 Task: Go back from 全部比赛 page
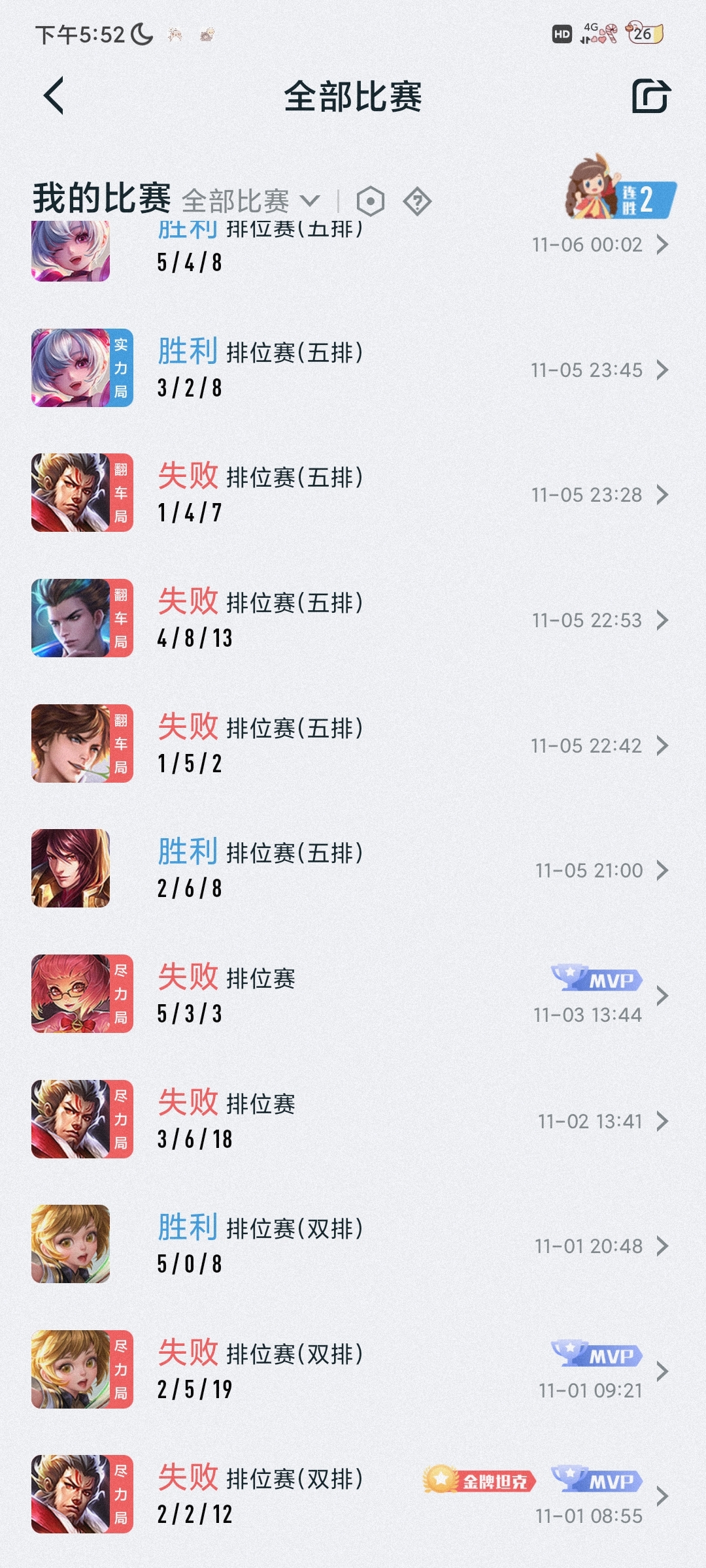[x=54, y=96]
